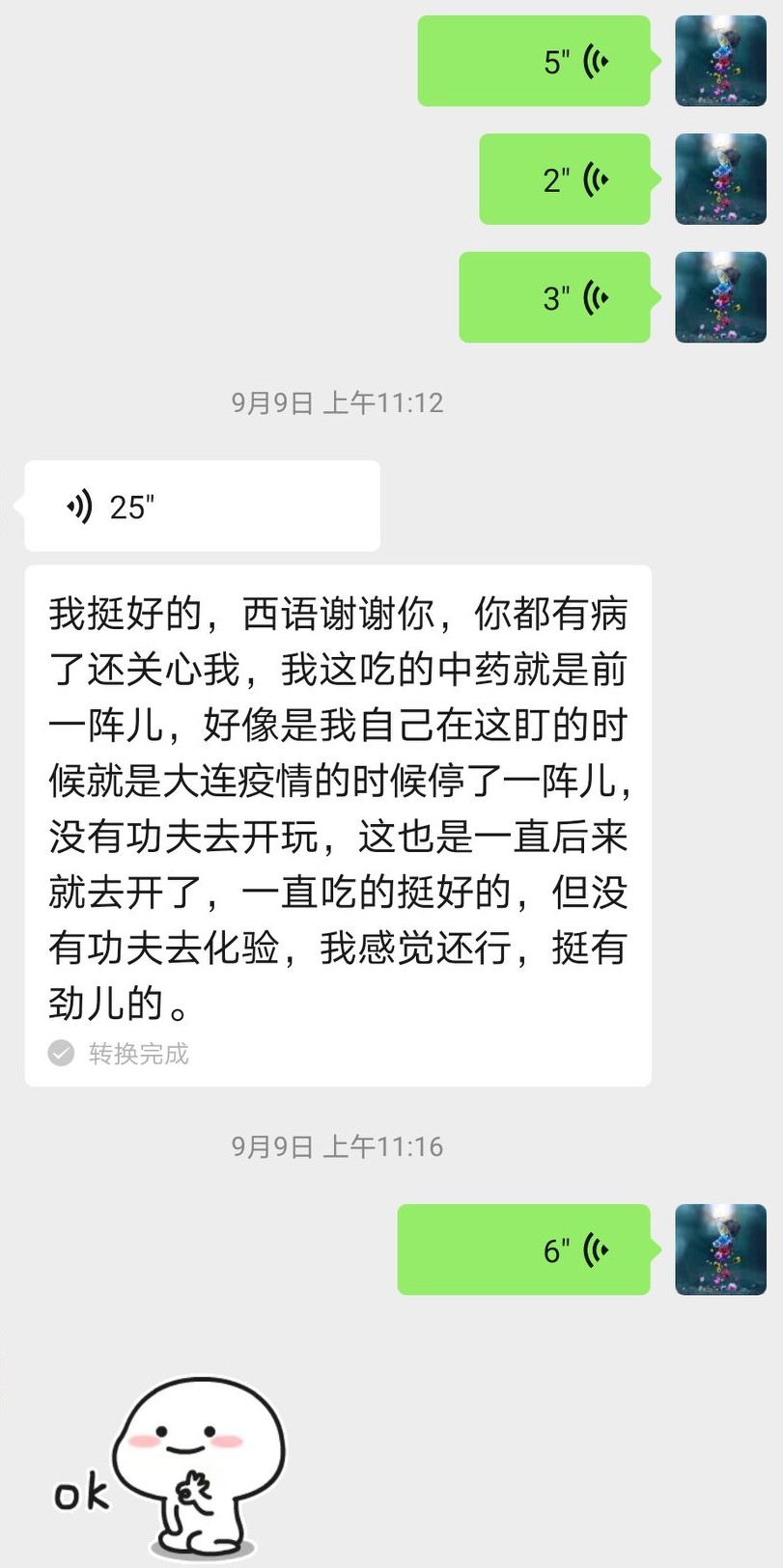783x1568 pixels.
Task: Tap the 9月9日 上午11:16 timestamp
Action: (337, 1146)
